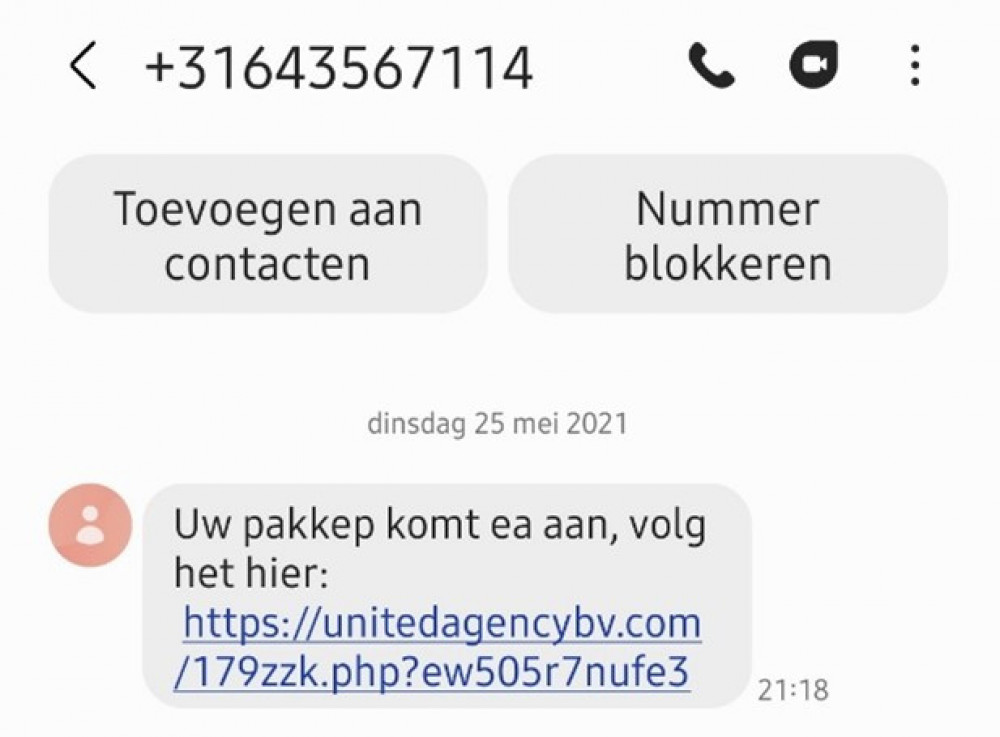Start a video call with this number

coord(813,67)
